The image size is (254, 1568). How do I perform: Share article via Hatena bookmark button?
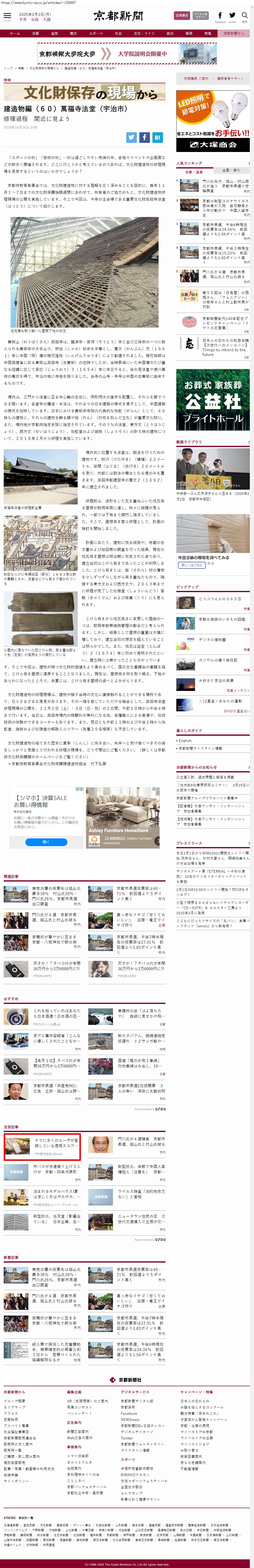pyautogui.click(x=157, y=138)
